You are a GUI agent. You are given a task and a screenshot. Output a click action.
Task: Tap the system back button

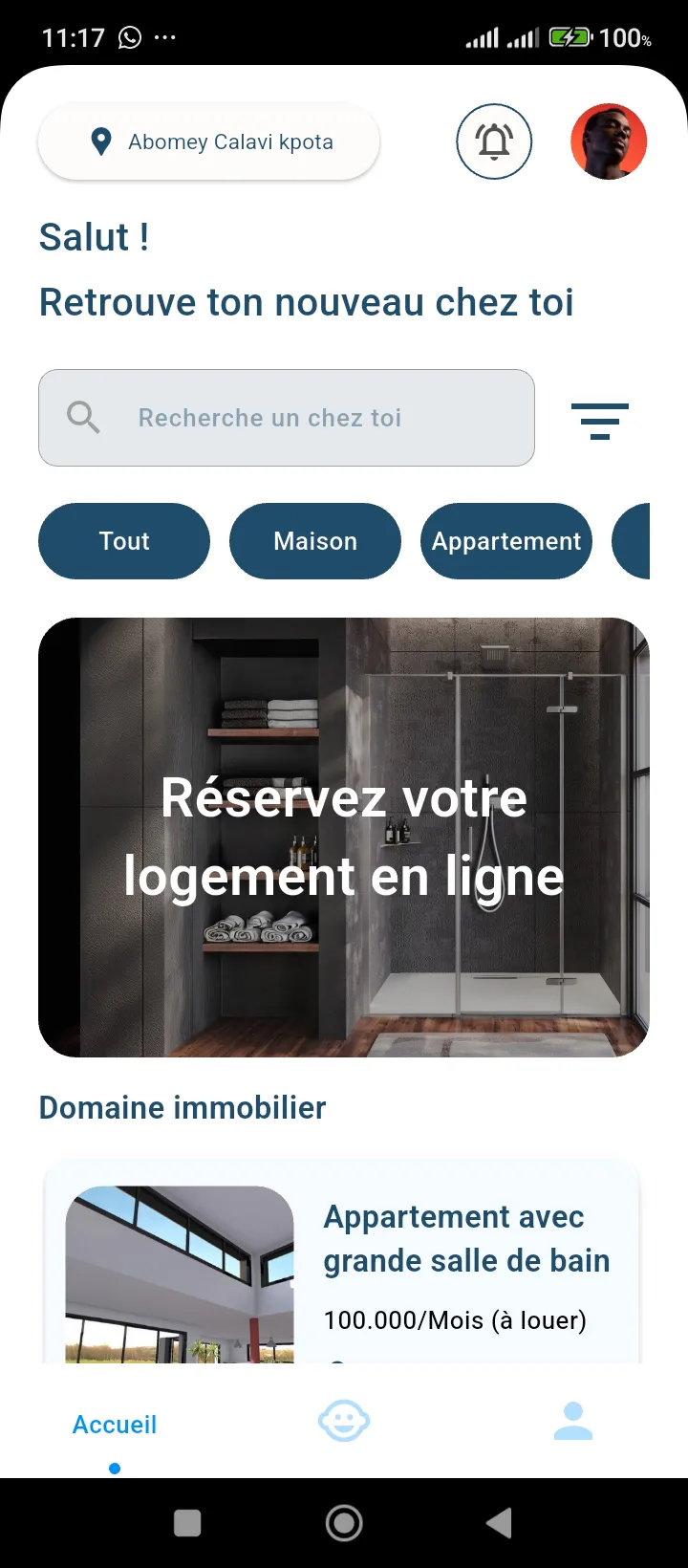499,1523
